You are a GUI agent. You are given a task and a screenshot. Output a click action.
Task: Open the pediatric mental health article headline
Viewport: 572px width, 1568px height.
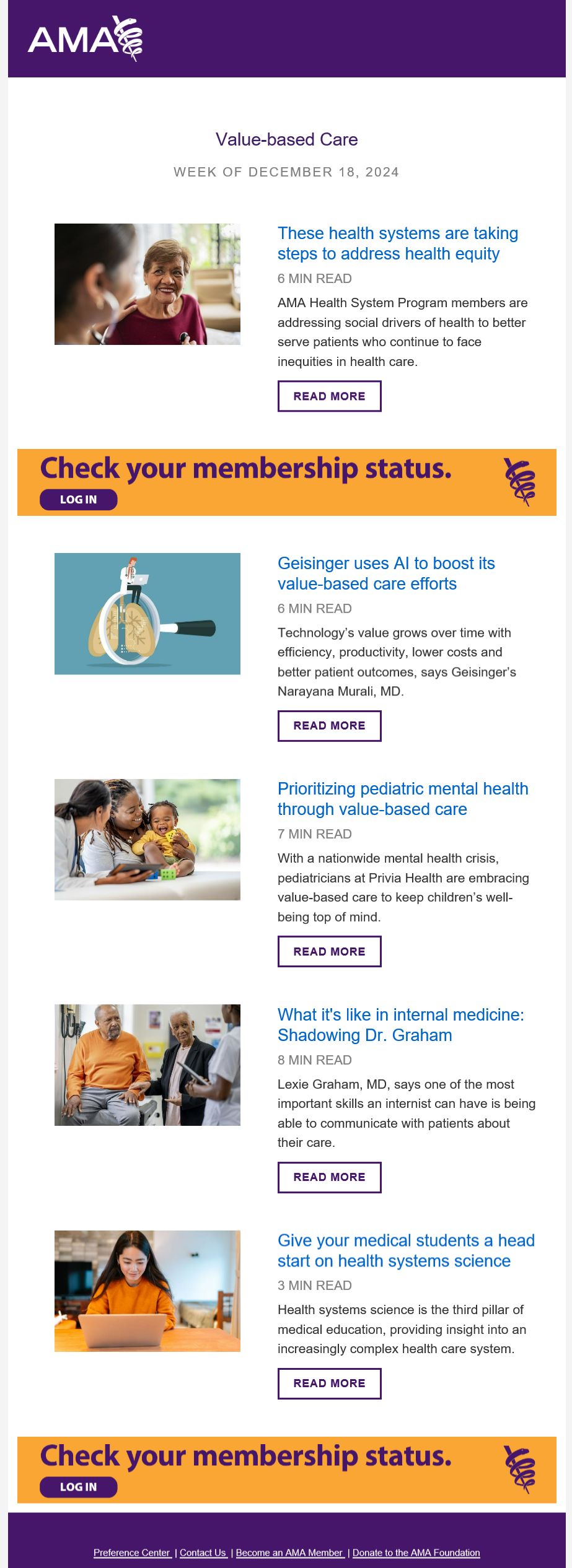402,799
